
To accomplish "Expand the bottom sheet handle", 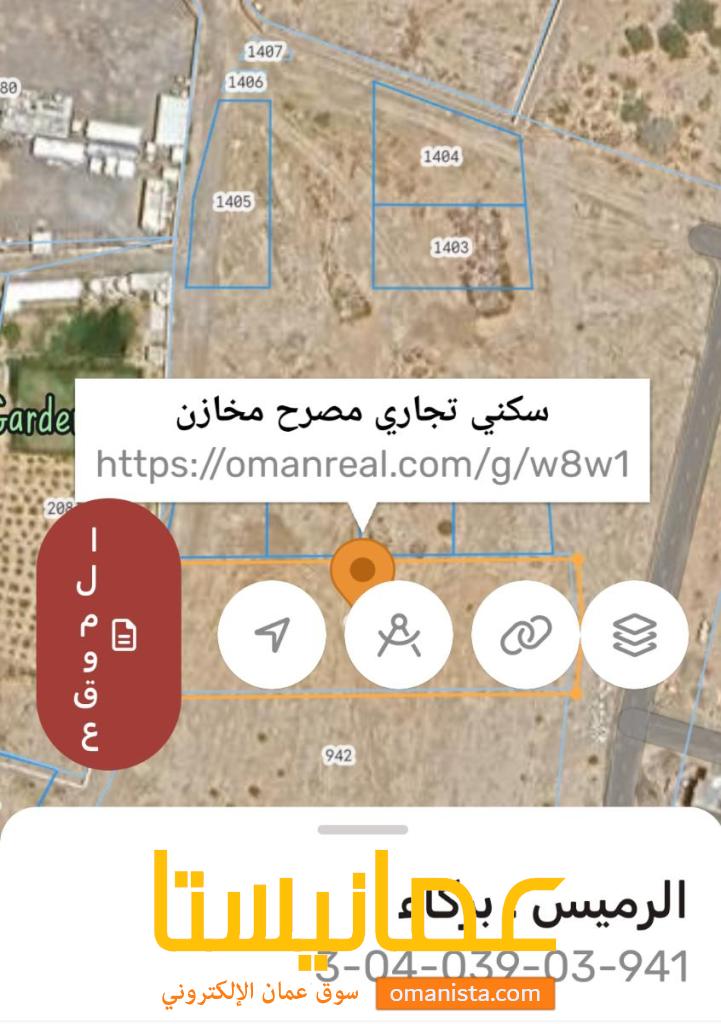I will (x=362, y=829).
